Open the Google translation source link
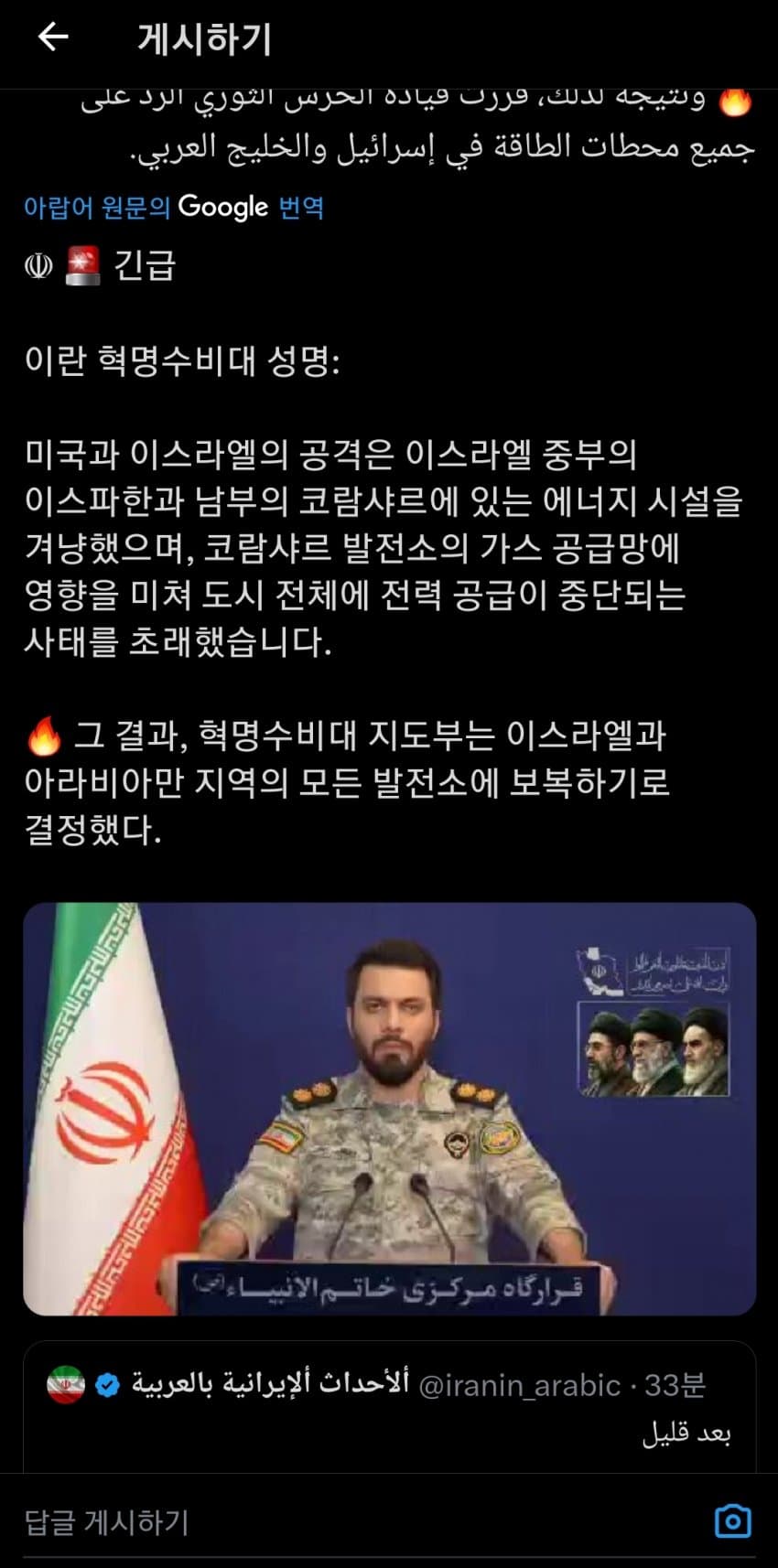 click(174, 207)
